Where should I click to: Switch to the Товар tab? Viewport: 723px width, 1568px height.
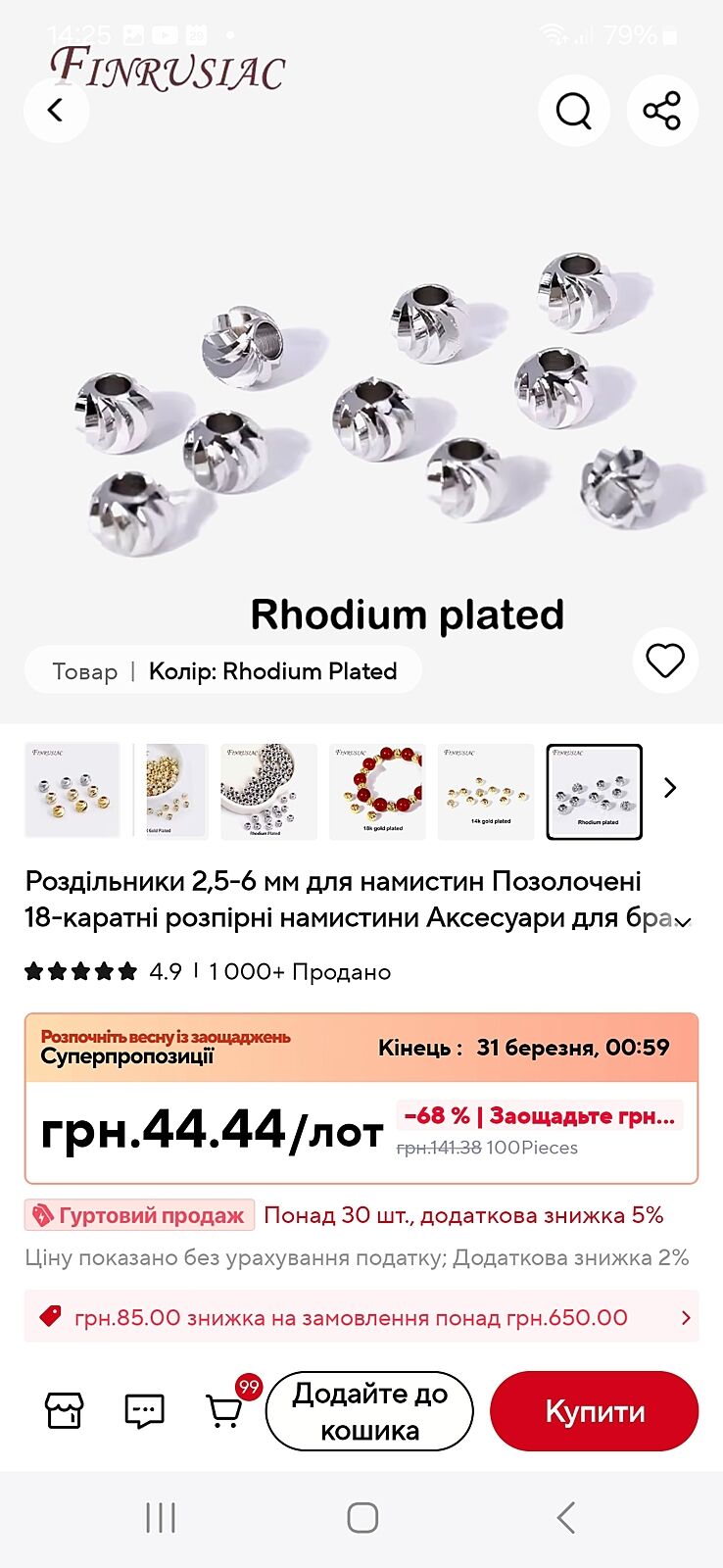coord(85,671)
